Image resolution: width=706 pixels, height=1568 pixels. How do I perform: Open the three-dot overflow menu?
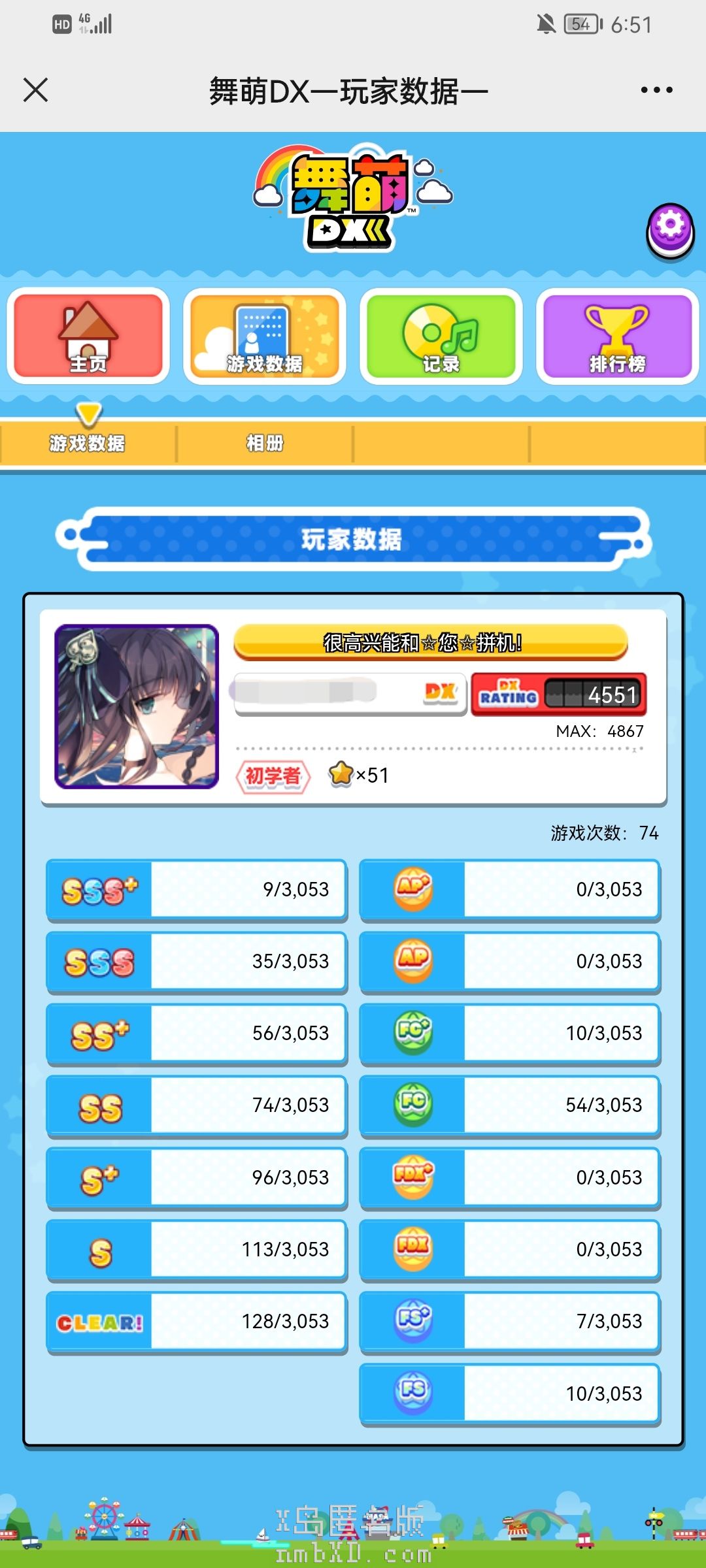[x=656, y=90]
